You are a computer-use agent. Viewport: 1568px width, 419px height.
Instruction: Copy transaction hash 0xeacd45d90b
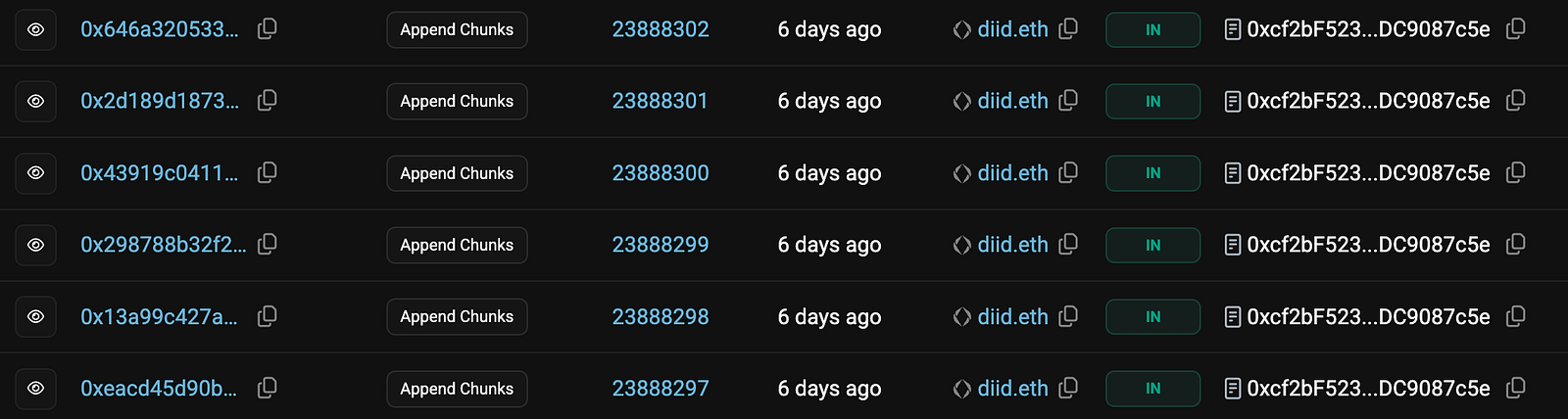[267, 389]
